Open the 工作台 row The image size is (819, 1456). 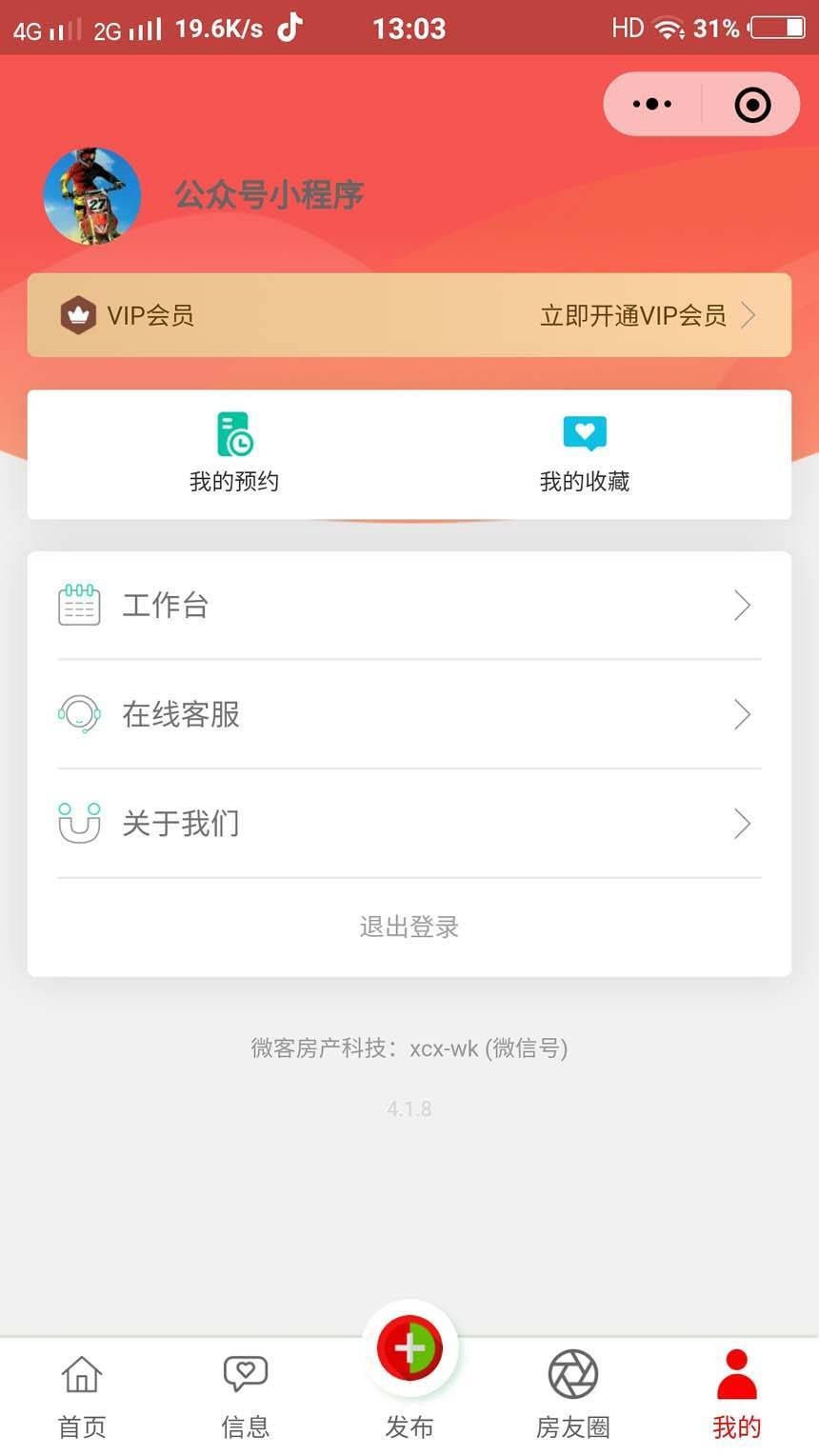click(x=409, y=606)
